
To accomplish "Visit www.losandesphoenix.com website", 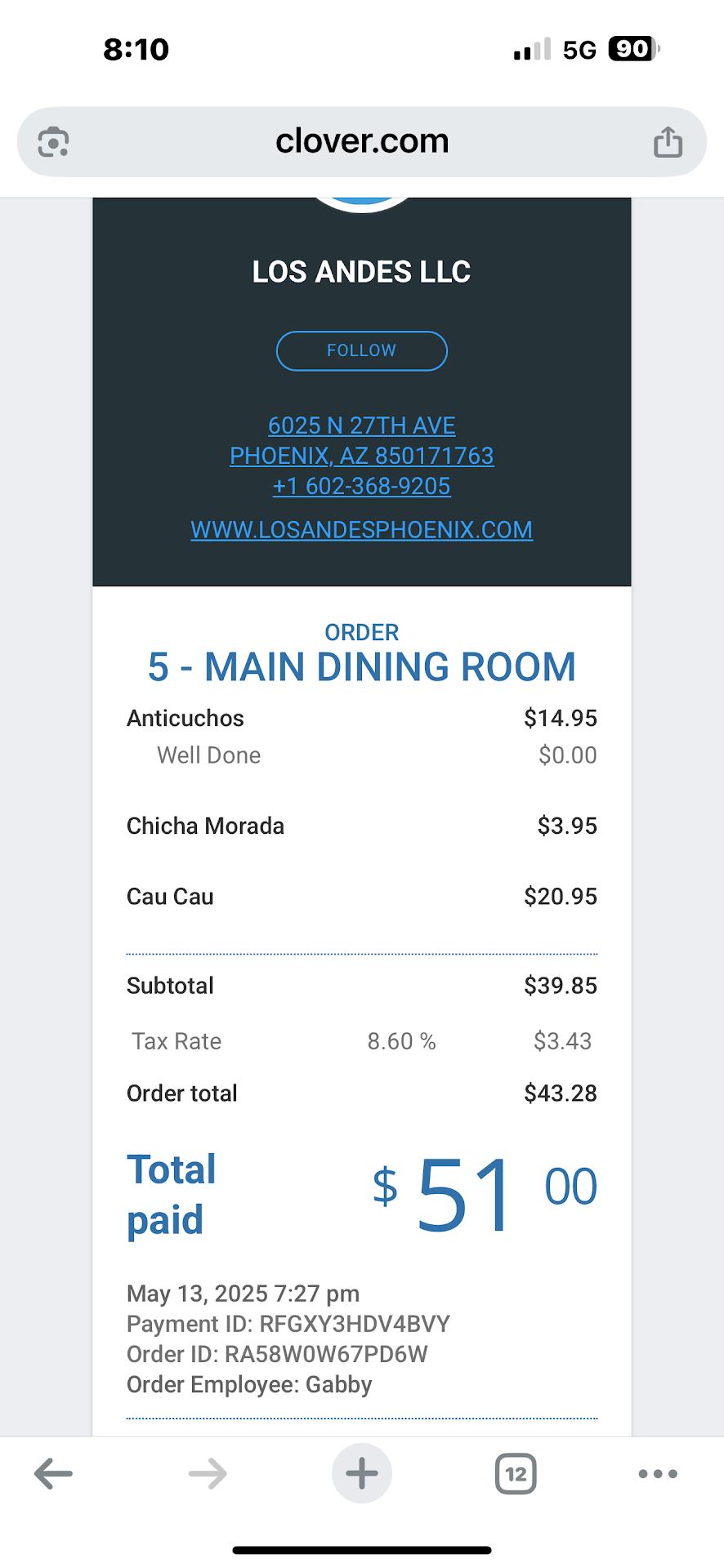I will click(361, 530).
